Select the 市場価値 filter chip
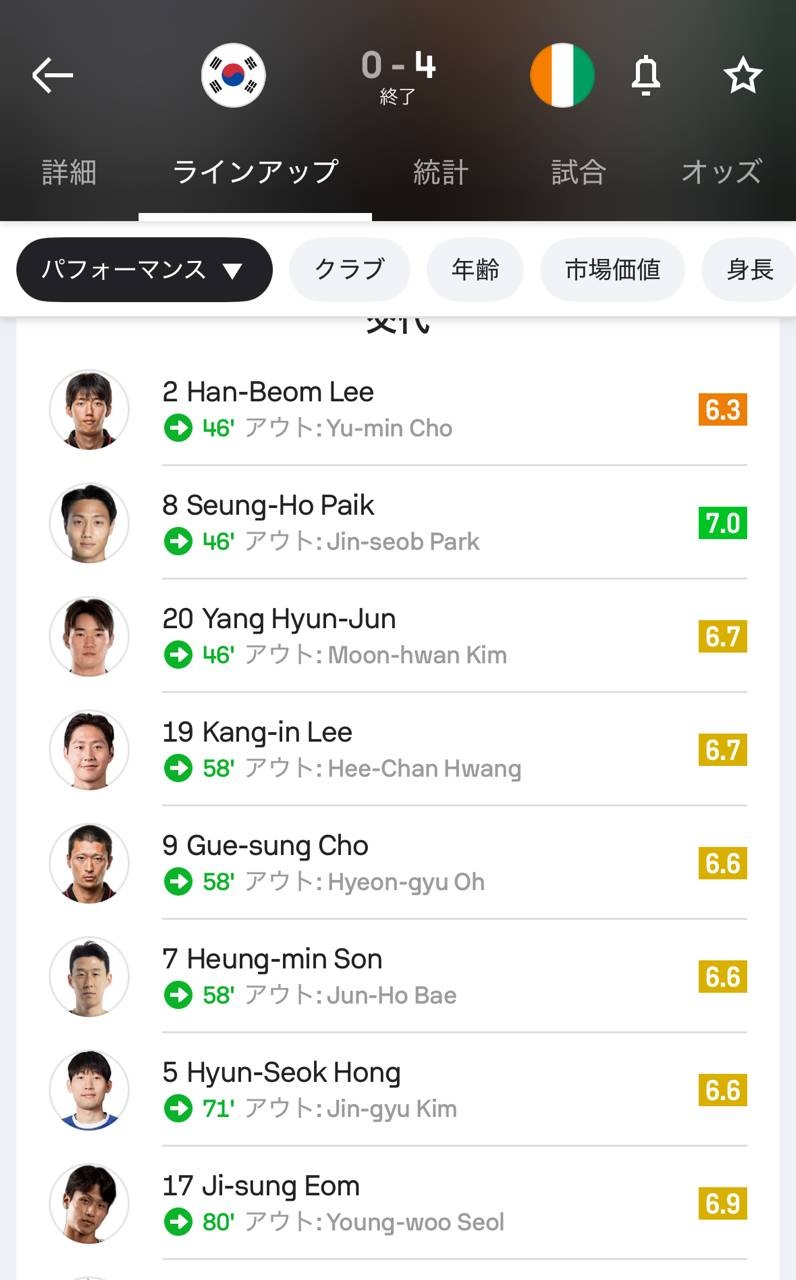The width and height of the screenshot is (796, 1280). pos(612,270)
